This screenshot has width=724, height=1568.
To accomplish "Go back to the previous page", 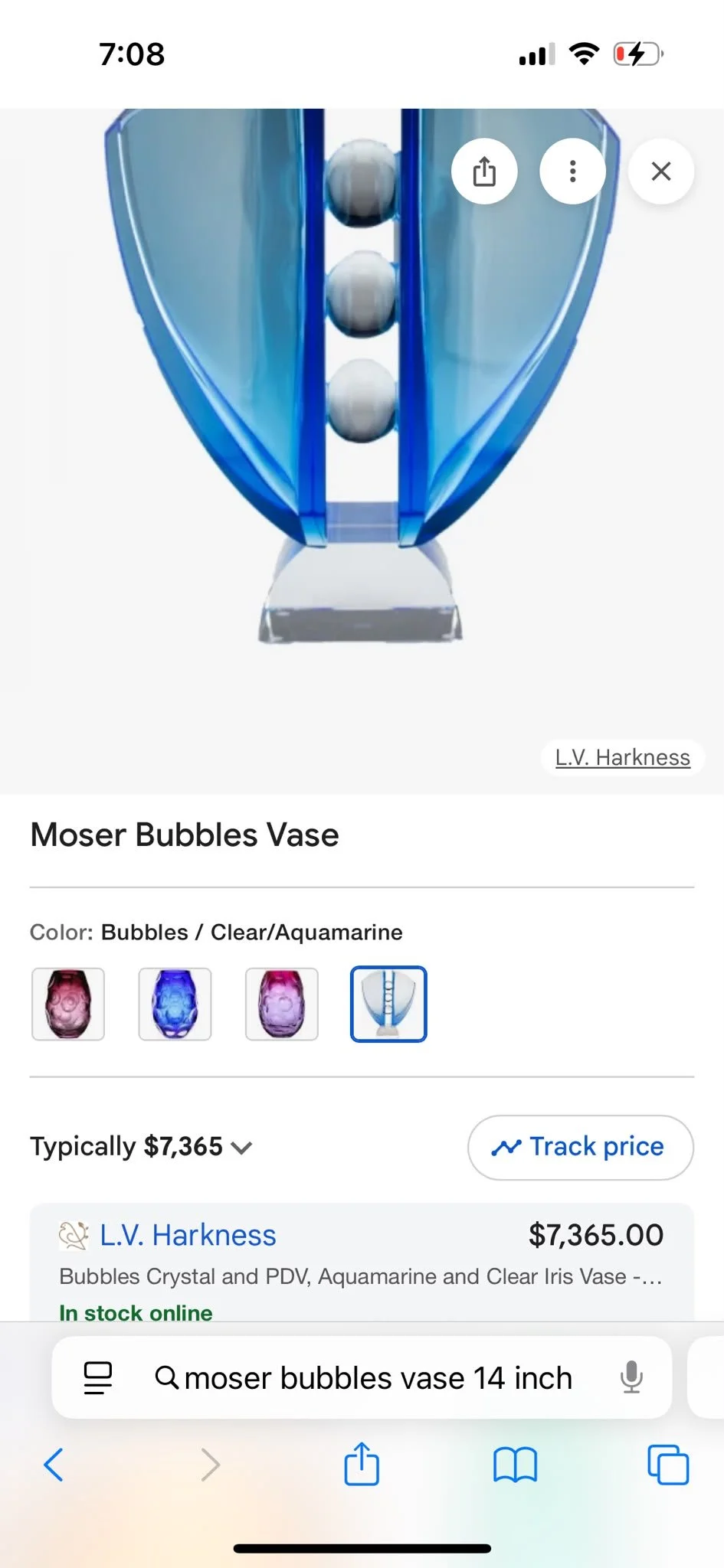I will tap(53, 1465).
